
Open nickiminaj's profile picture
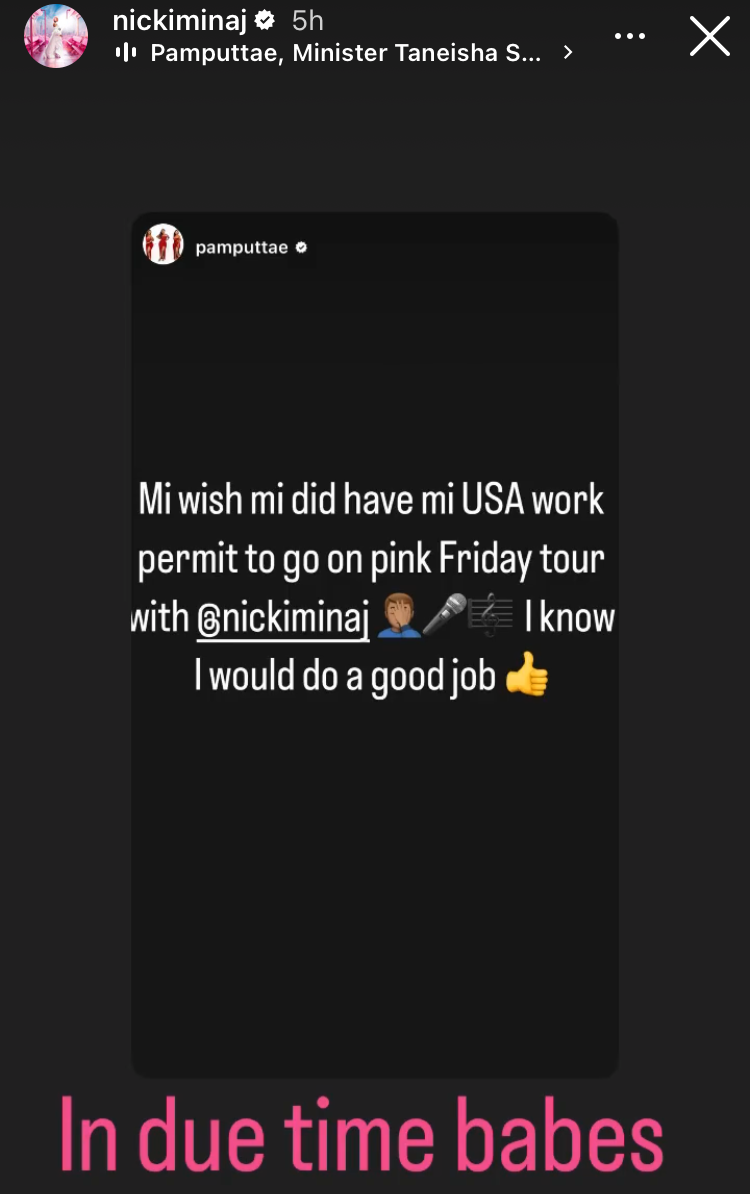pos(56,36)
